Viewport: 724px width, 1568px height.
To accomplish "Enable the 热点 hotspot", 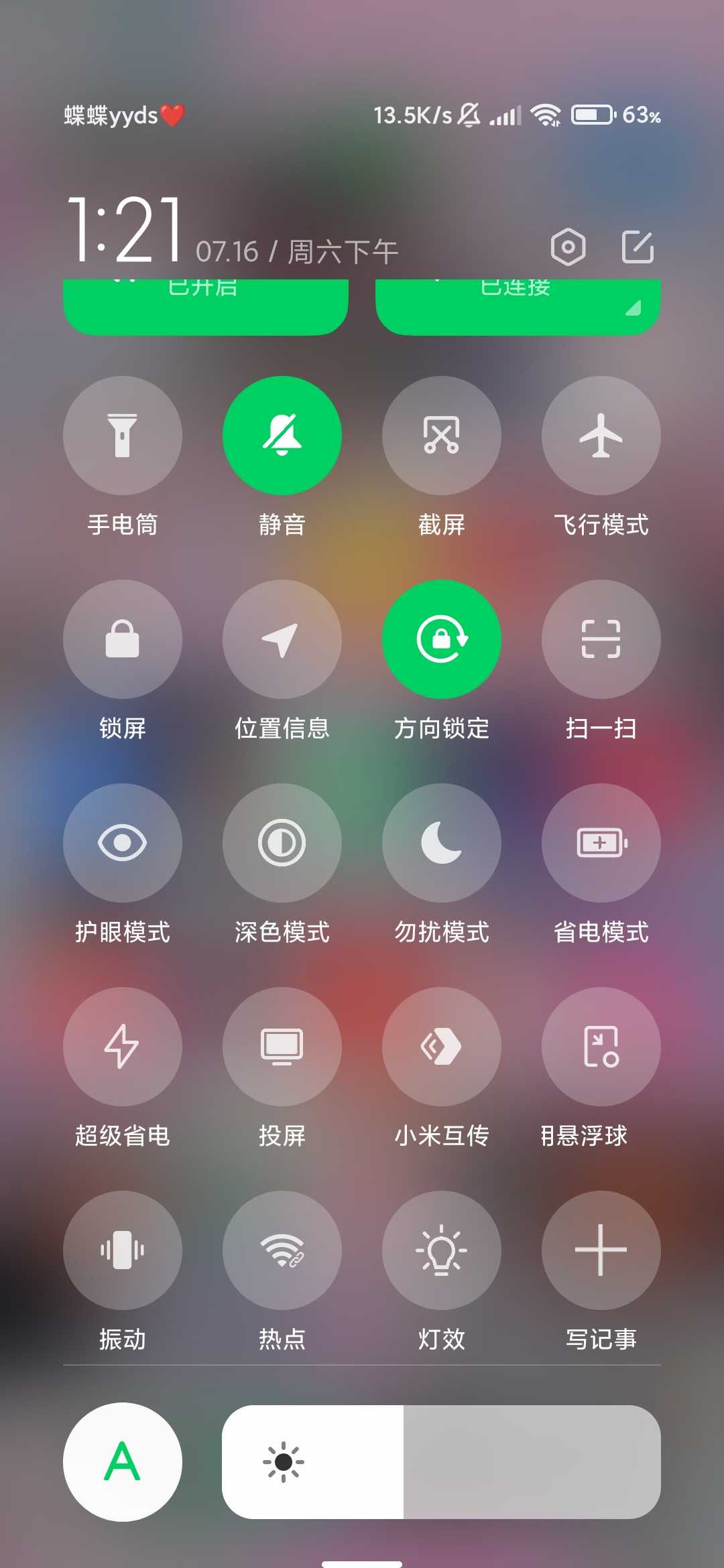I will coord(282,1250).
